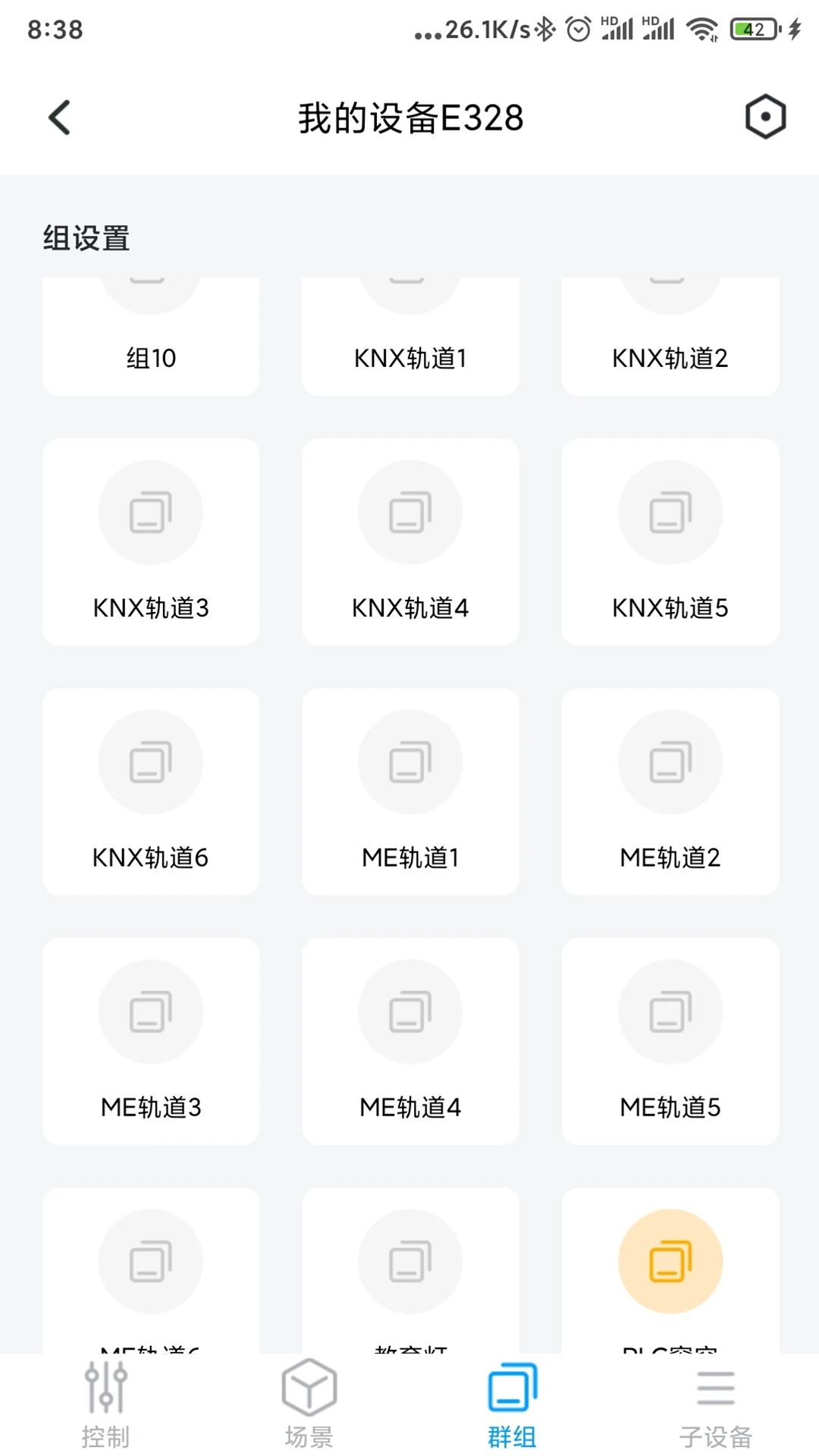Screen dimensions: 819x1456
Task: Select the KNX轨道6 group icon
Action: click(x=150, y=792)
